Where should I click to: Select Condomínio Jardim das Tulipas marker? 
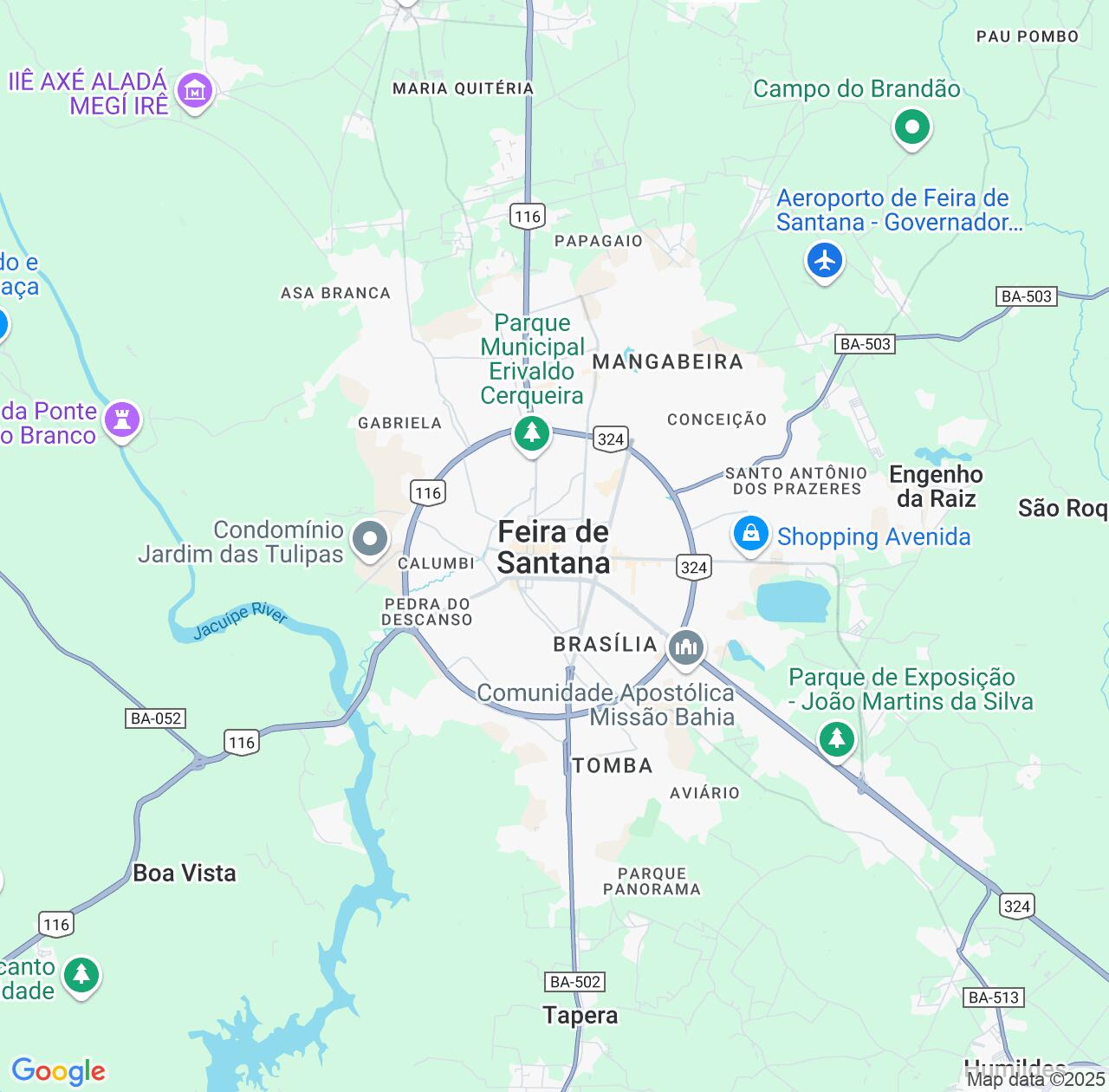pyautogui.click(x=370, y=539)
